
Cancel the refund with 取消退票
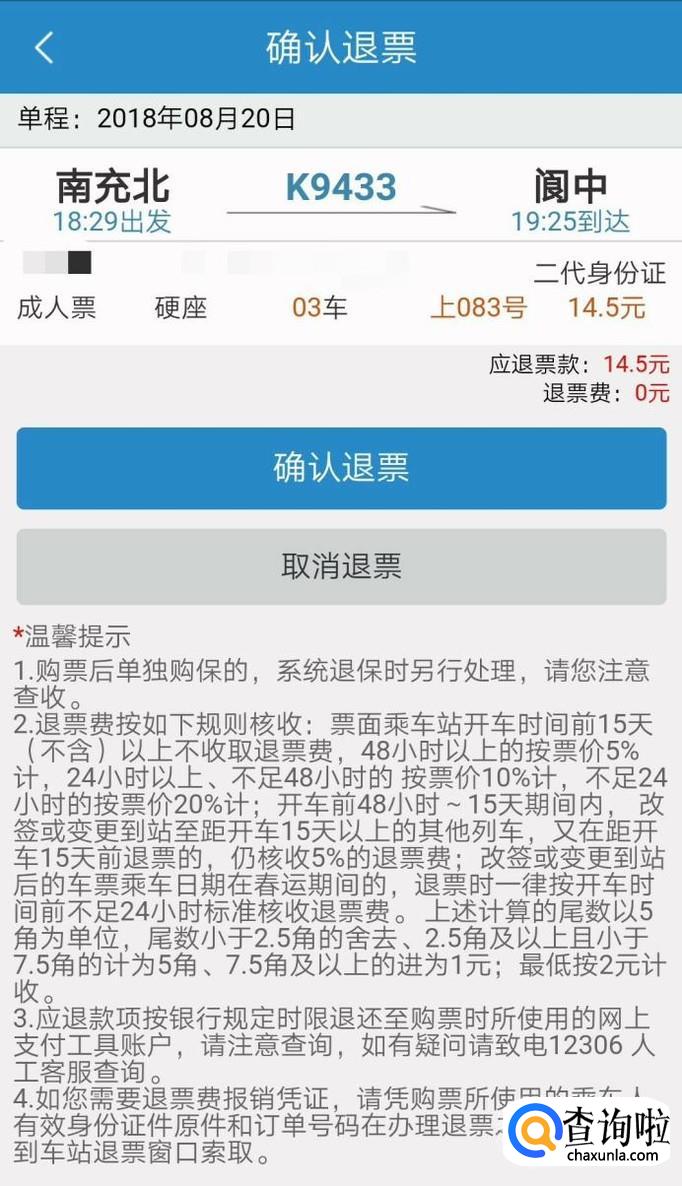[x=341, y=567]
